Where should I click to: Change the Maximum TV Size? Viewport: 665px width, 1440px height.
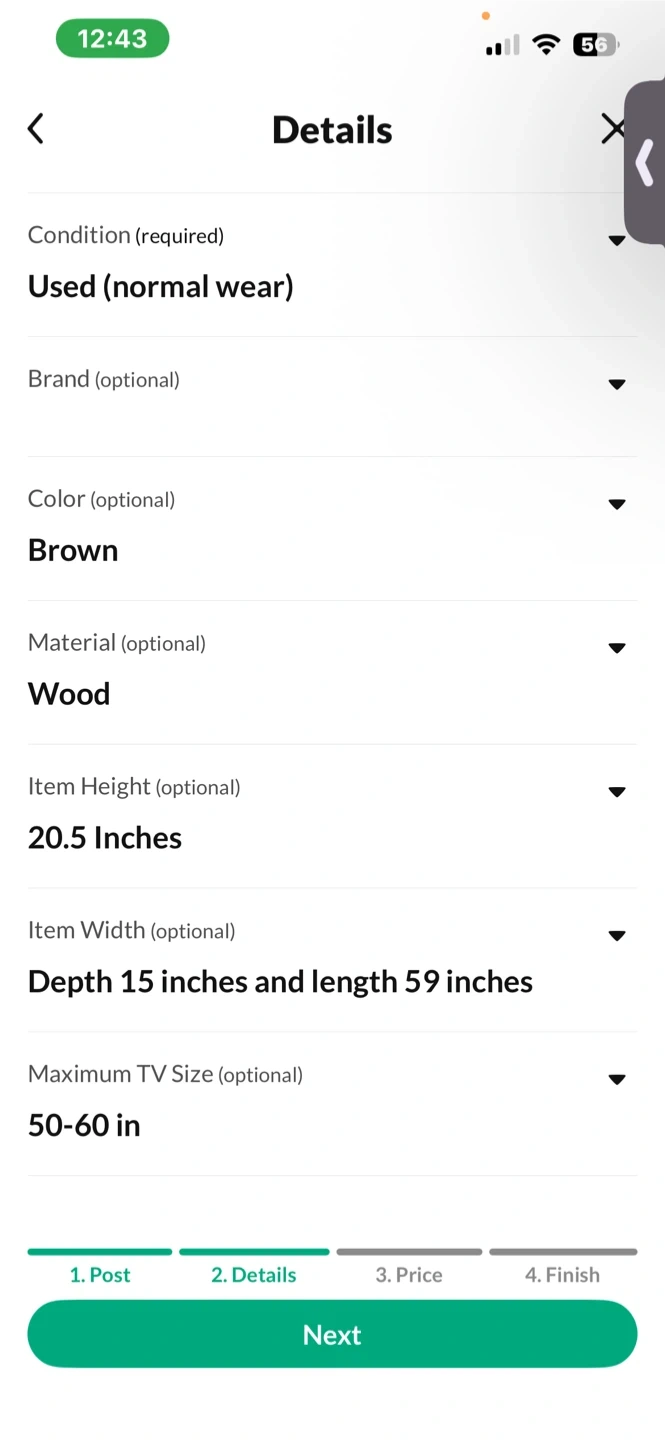(332, 1105)
